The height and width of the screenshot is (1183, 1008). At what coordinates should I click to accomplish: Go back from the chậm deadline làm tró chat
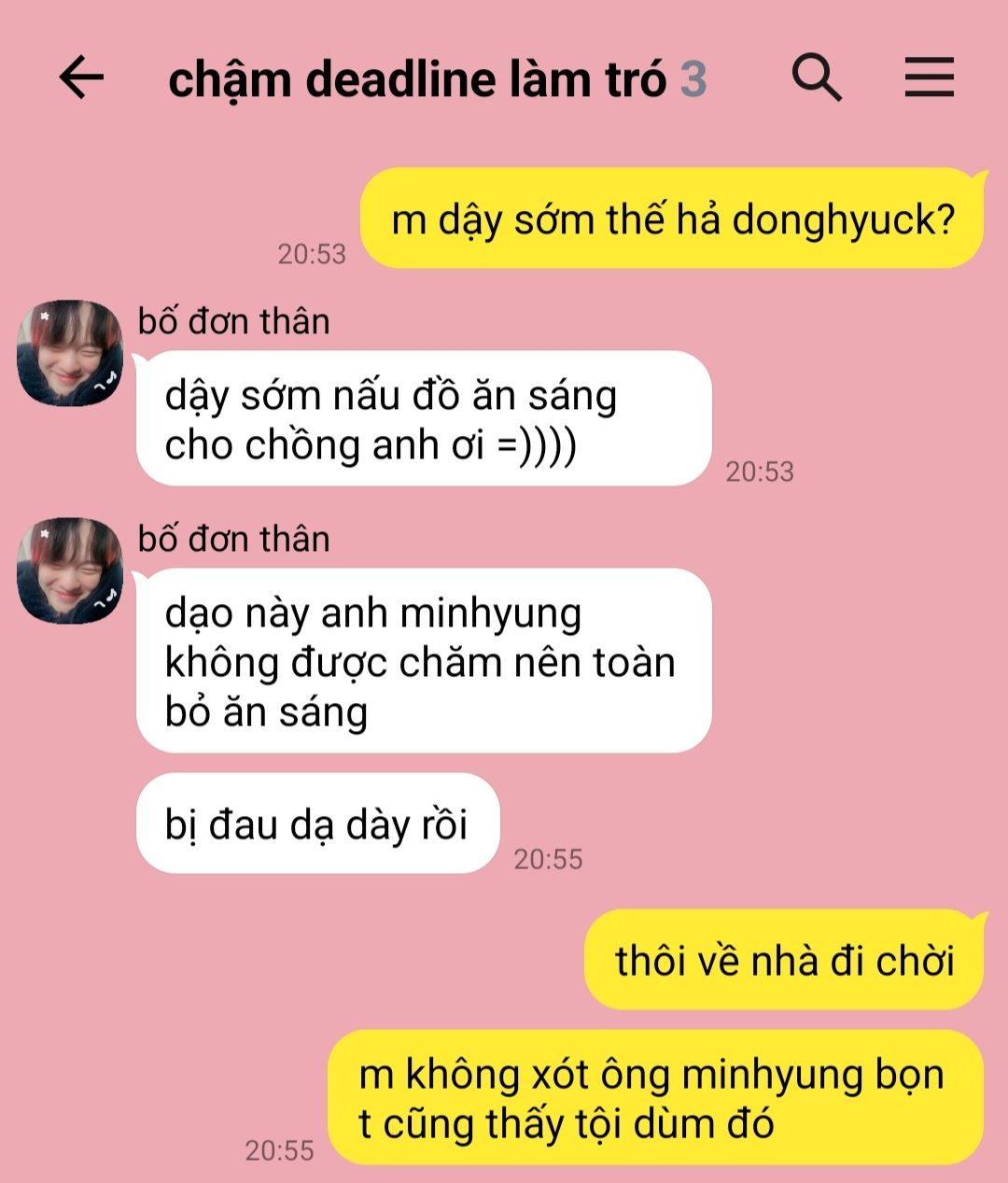pyautogui.click(x=81, y=77)
